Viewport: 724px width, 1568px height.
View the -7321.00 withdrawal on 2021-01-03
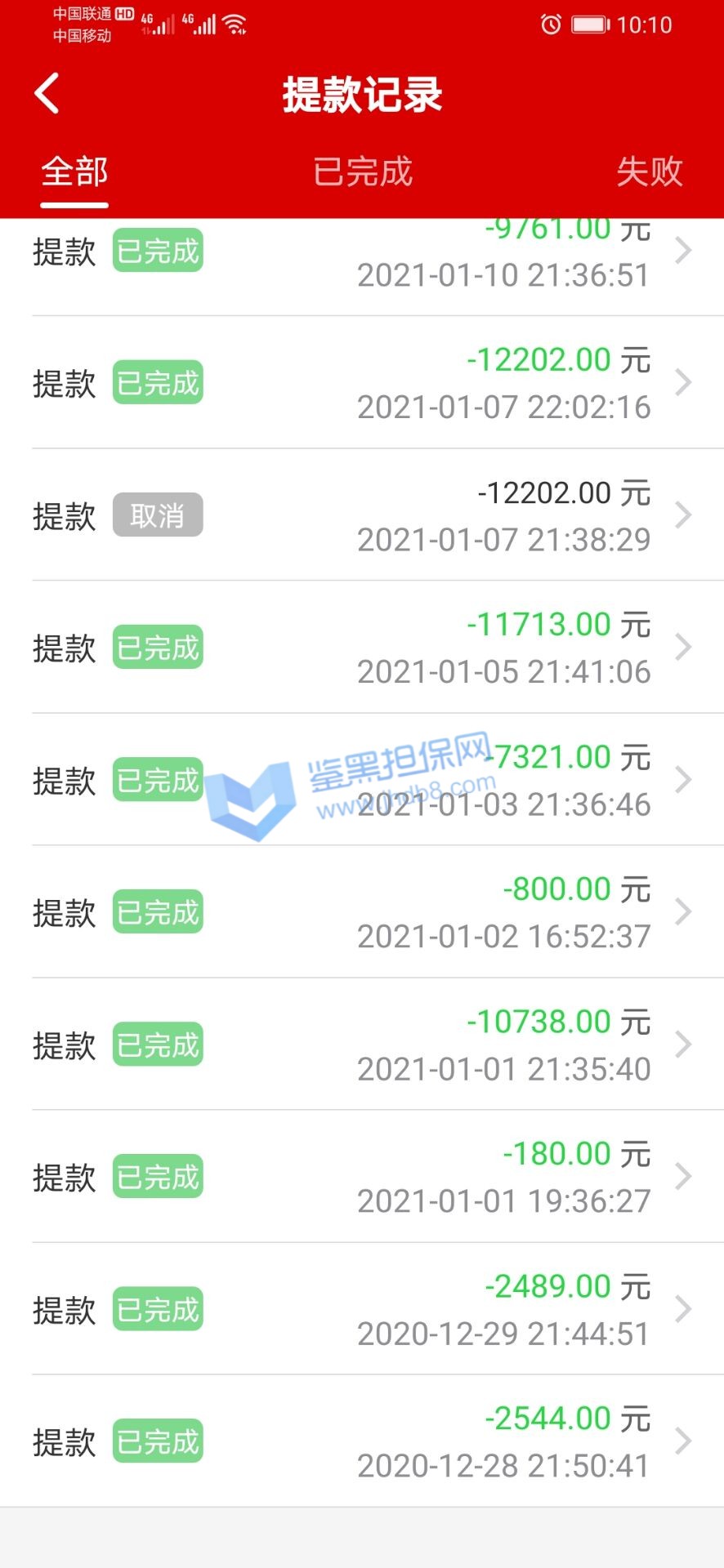(362, 780)
